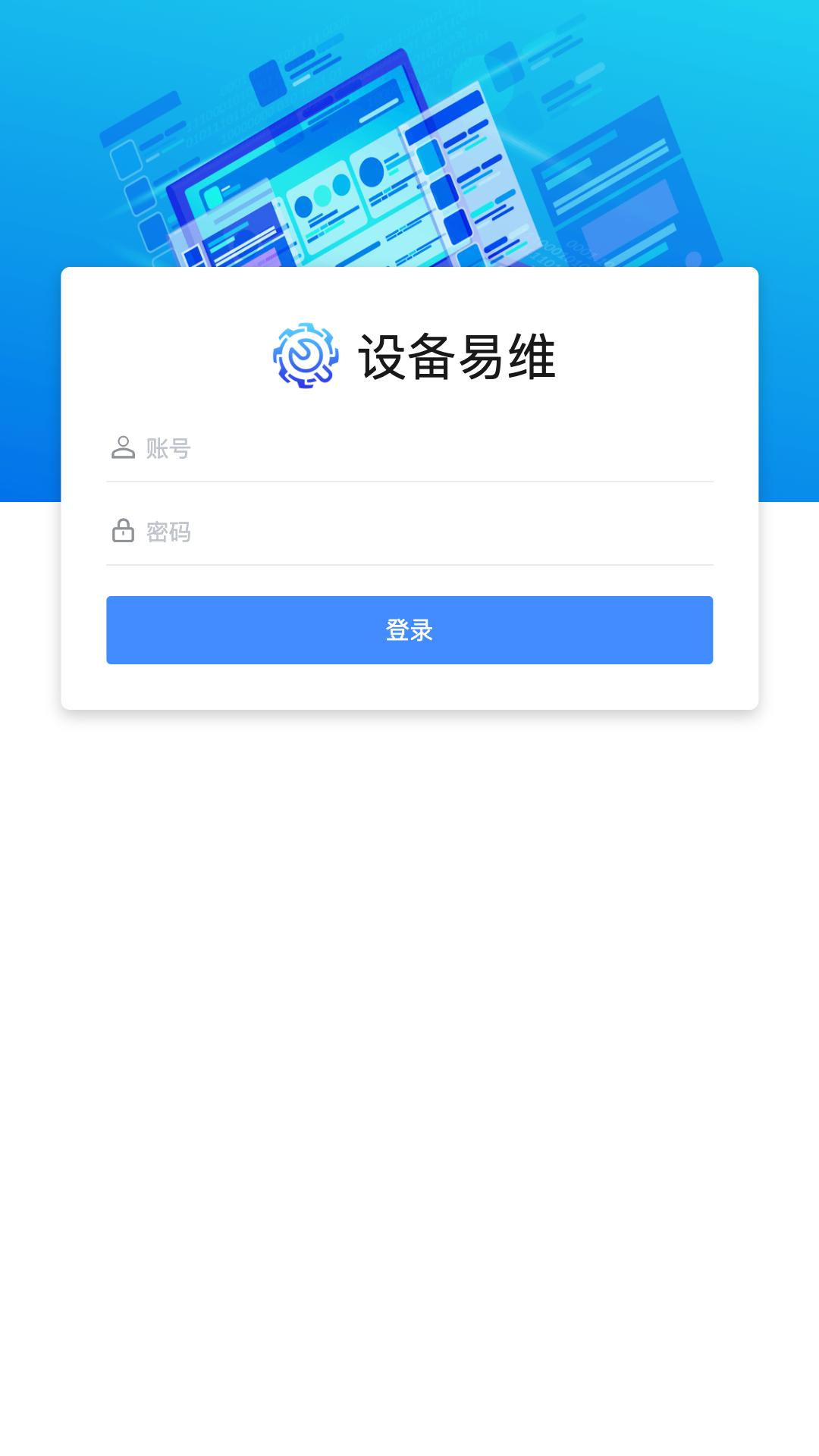Tap the 登录 login button
This screenshot has height=1456, width=819.
(x=409, y=630)
